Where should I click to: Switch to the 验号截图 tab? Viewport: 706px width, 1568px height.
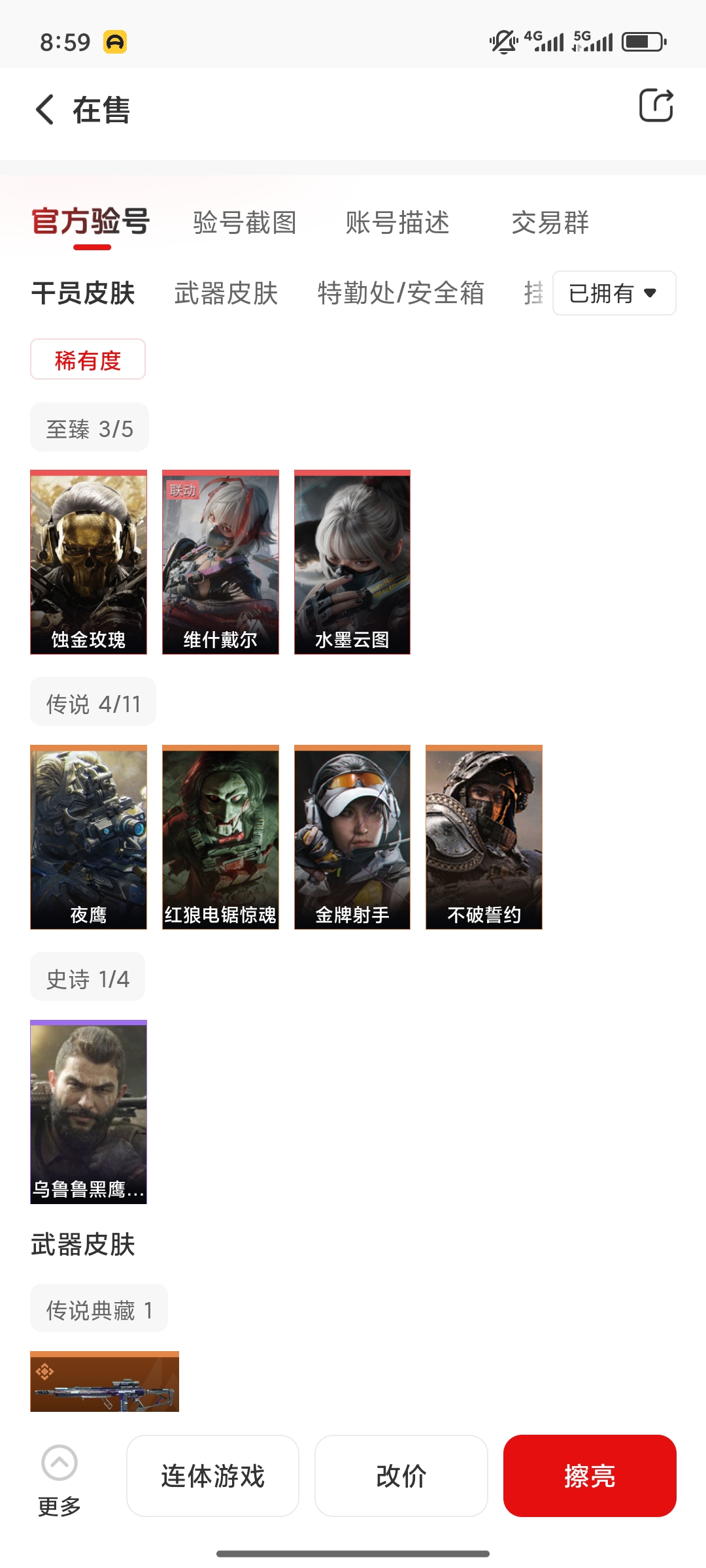(244, 223)
